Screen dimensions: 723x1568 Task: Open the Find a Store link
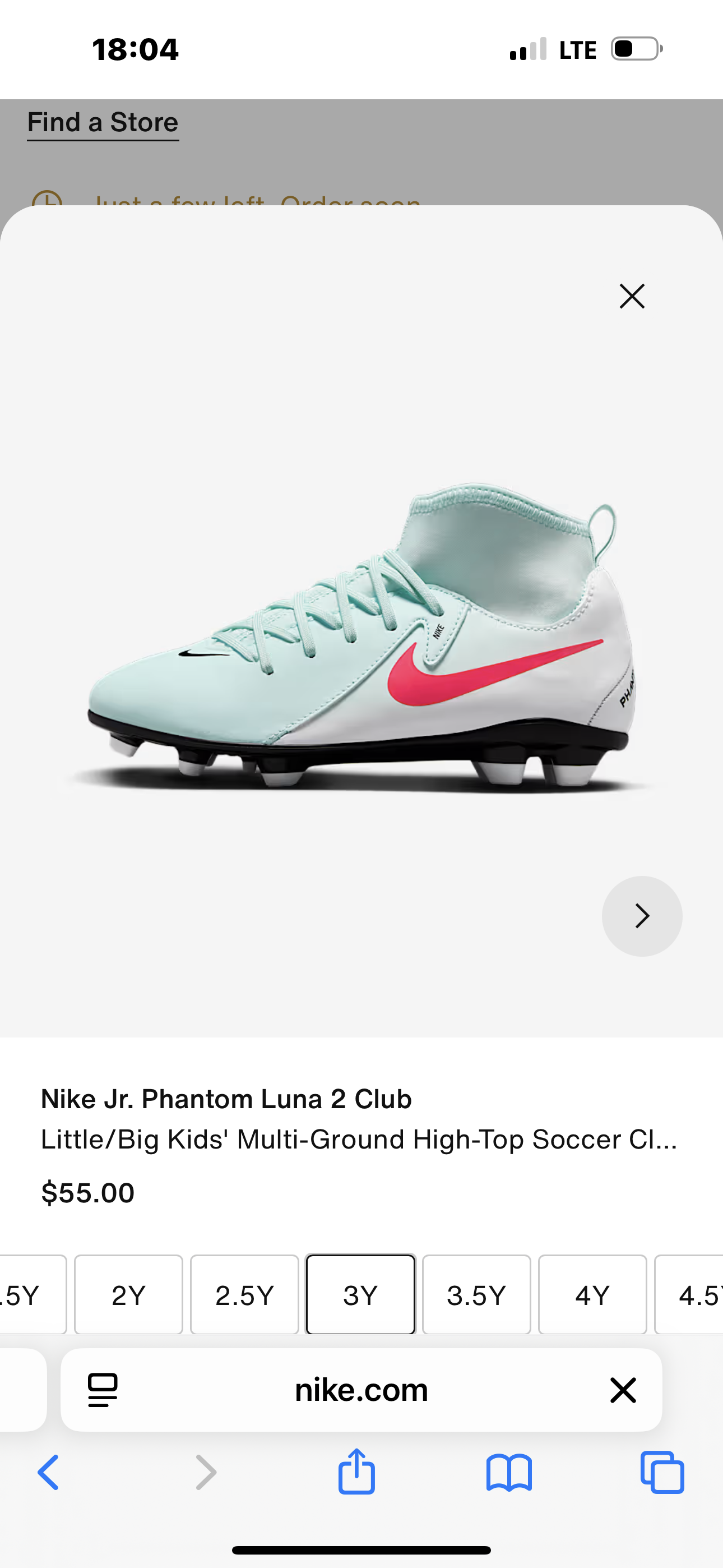tap(103, 122)
